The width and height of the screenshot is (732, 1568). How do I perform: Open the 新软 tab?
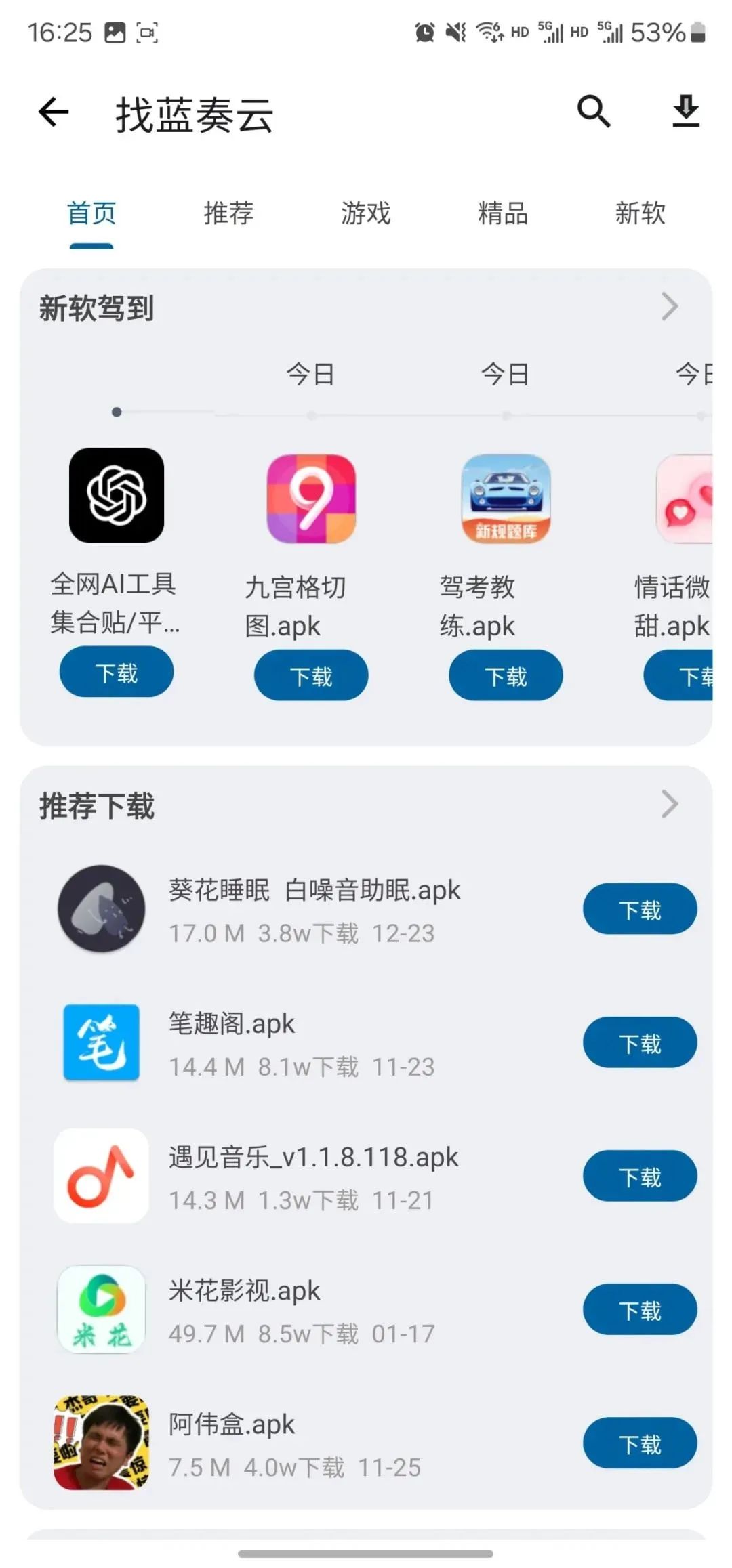coord(640,213)
